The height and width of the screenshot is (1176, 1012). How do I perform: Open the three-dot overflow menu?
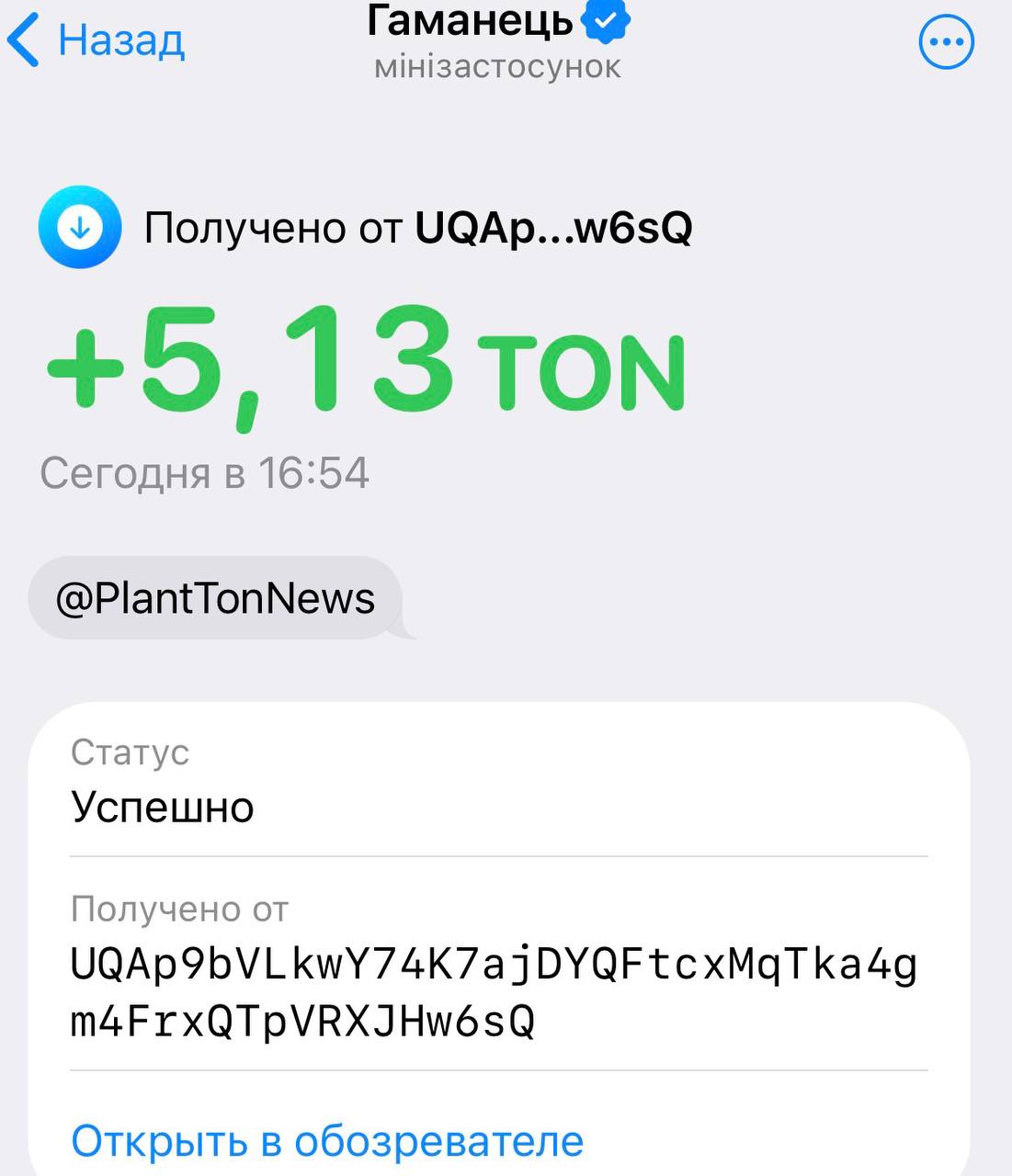(946, 41)
